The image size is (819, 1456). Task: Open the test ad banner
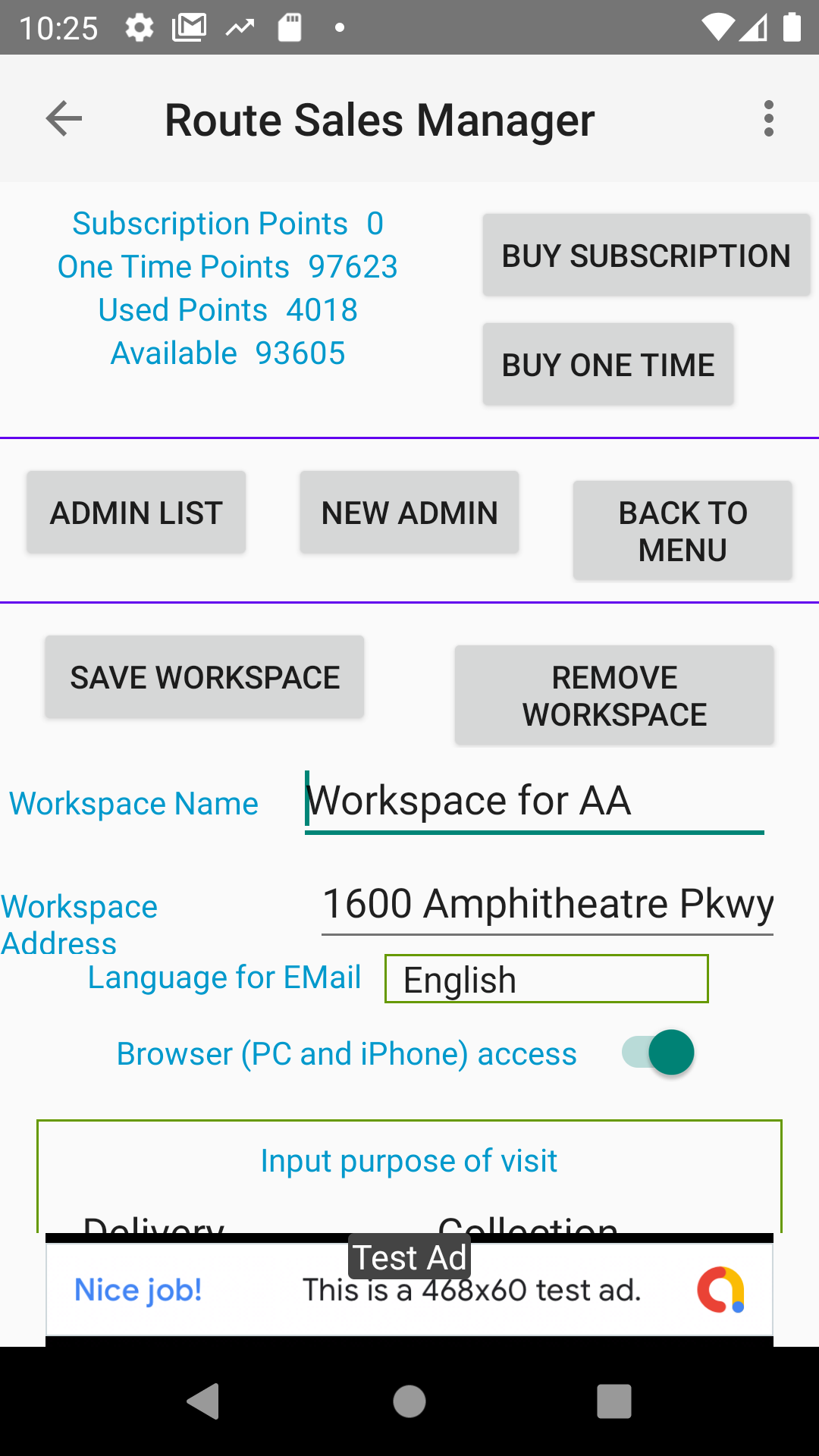click(409, 1289)
